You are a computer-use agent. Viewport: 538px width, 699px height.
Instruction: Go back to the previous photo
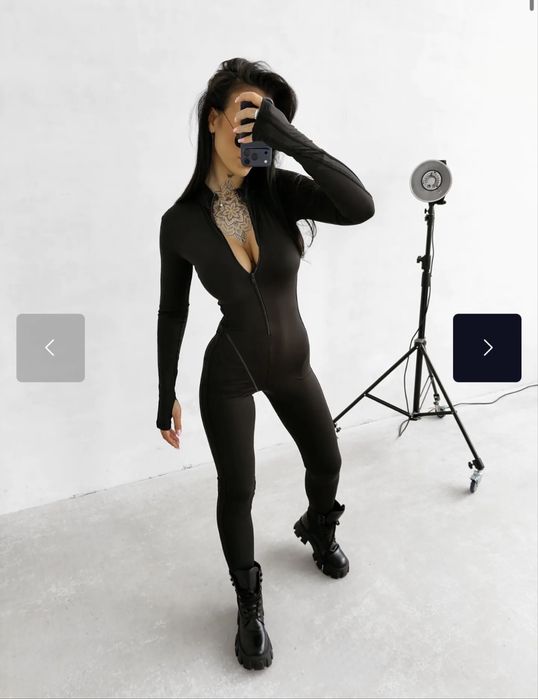(x=51, y=348)
